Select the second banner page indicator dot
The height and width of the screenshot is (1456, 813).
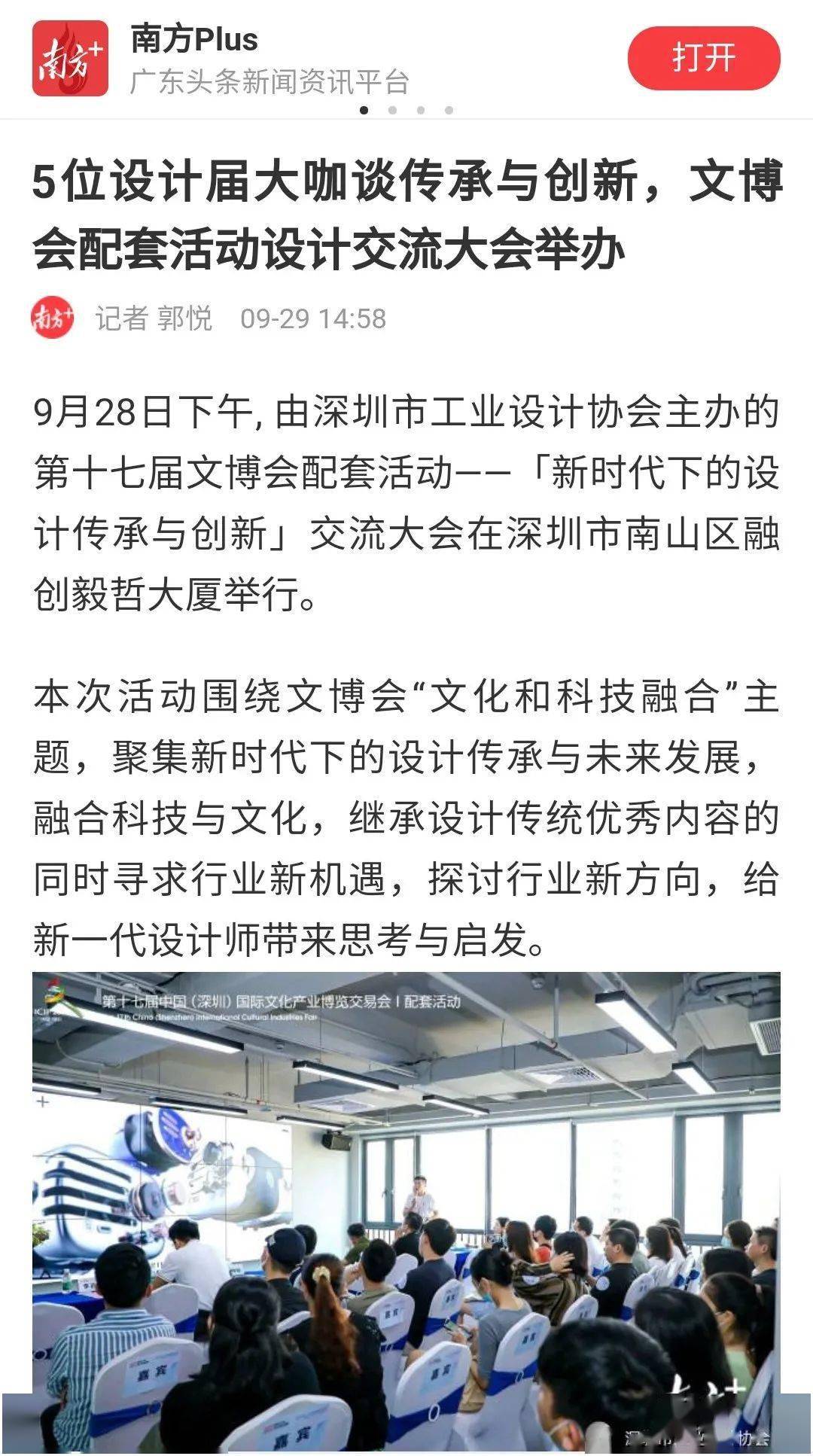pyautogui.click(x=392, y=110)
